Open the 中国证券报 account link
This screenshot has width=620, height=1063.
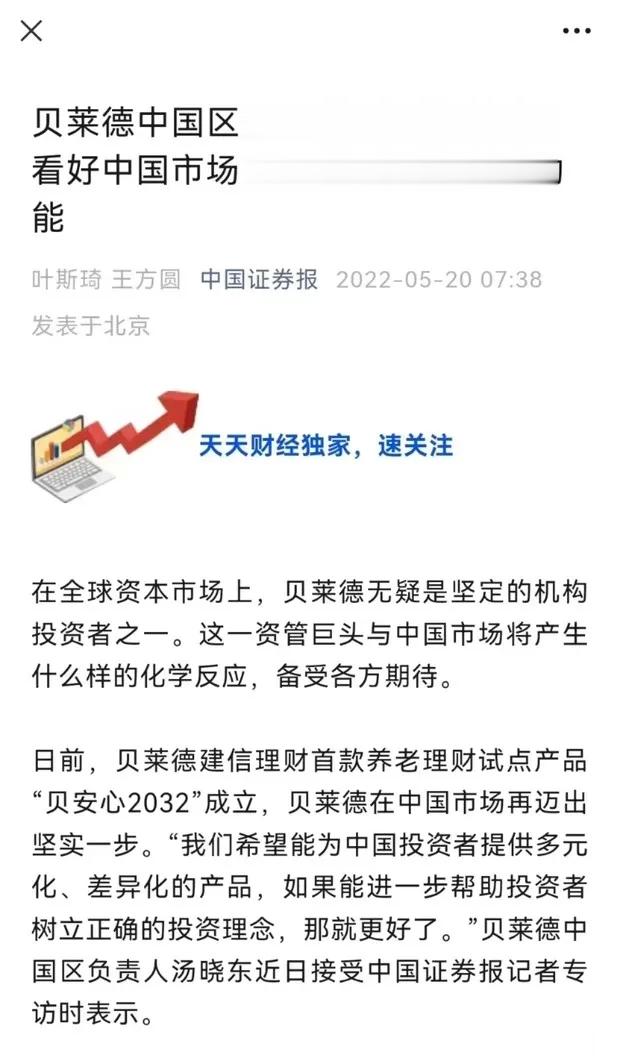(260, 279)
